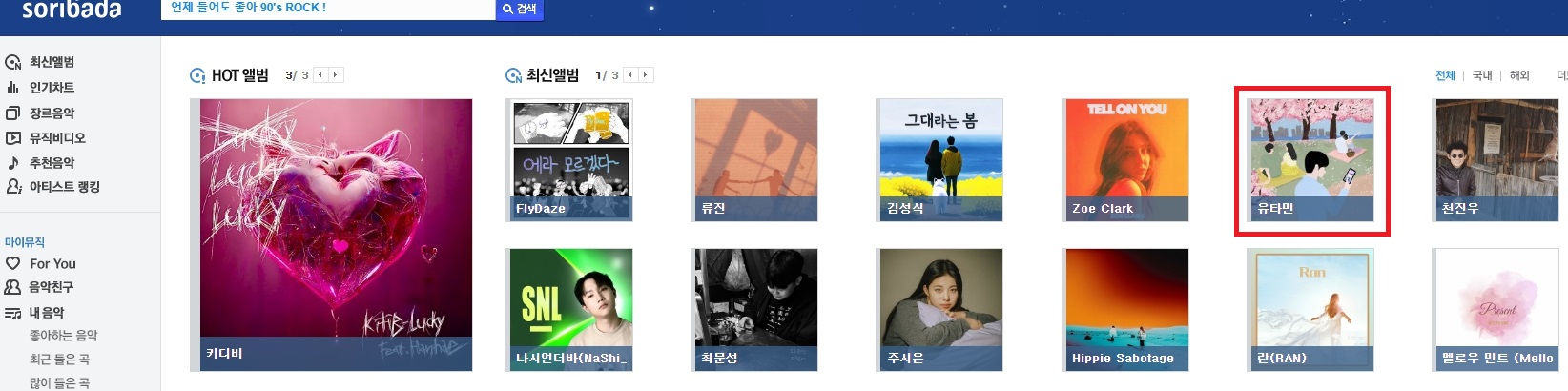
Task: Open the Zoe Clark album
Action: pos(1126,159)
